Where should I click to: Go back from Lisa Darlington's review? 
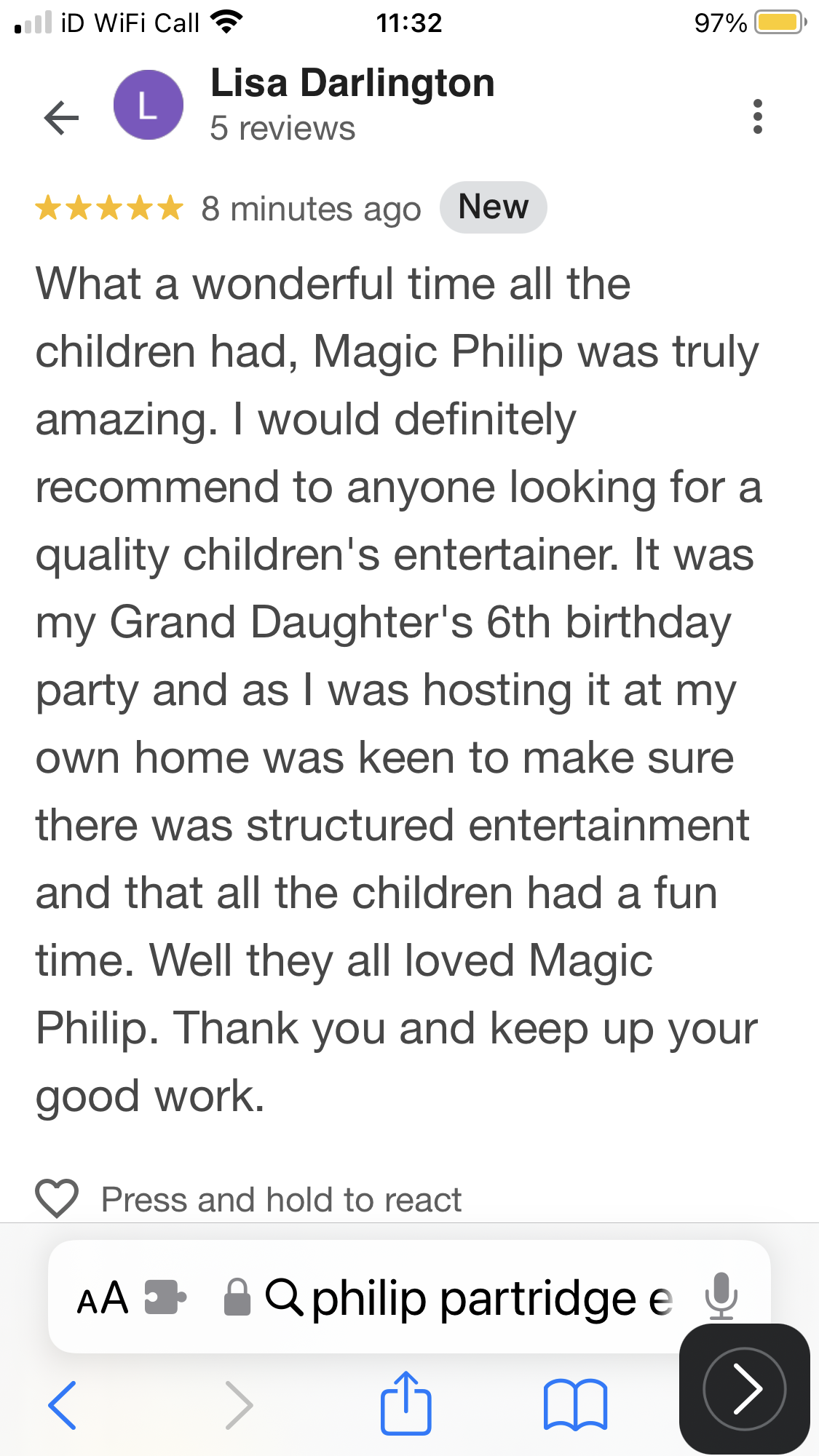point(61,117)
